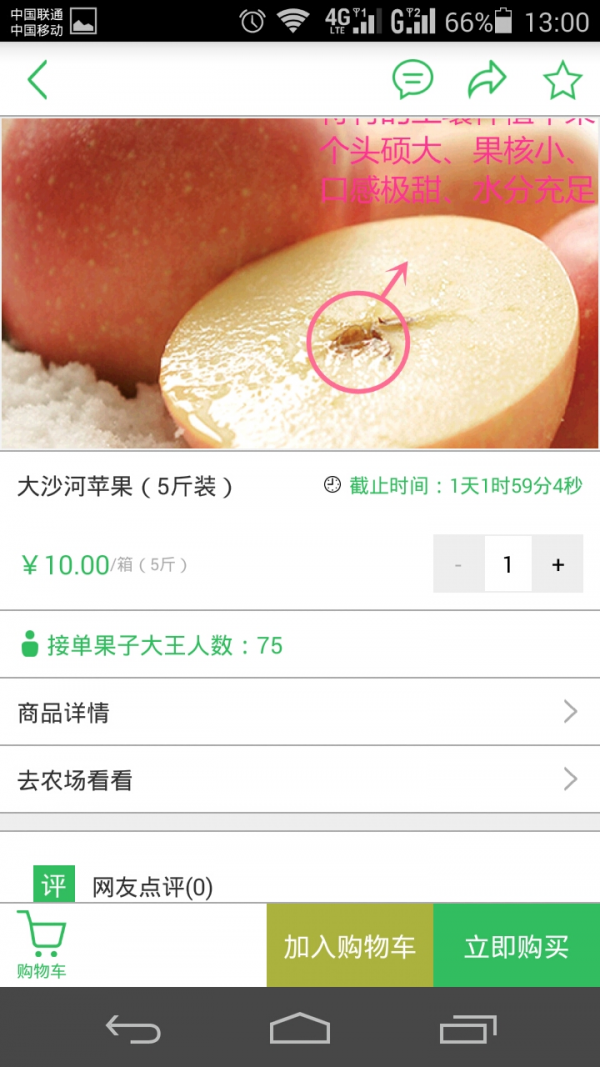Share this apple product

[487, 79]
